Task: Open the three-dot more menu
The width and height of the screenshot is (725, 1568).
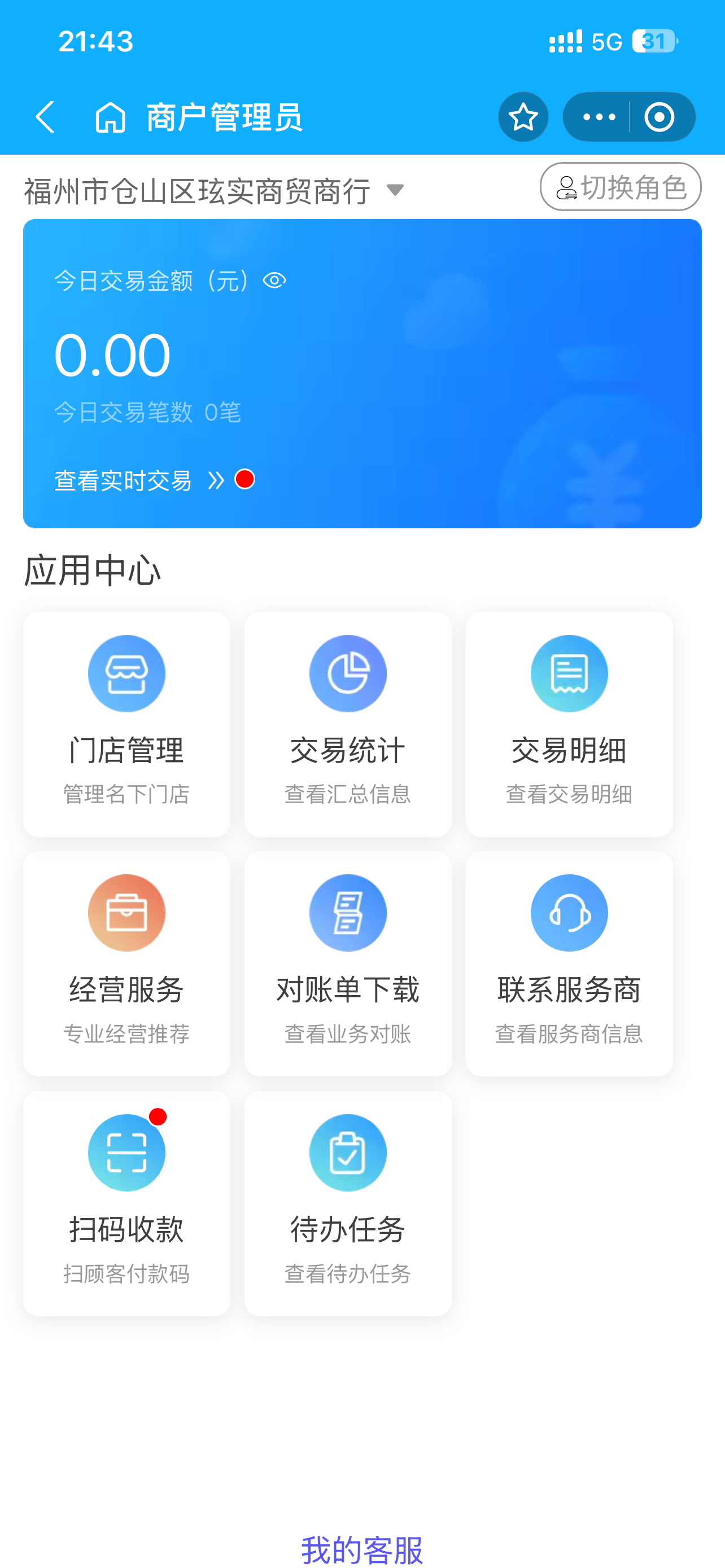Action: click(x=599, y=117)
